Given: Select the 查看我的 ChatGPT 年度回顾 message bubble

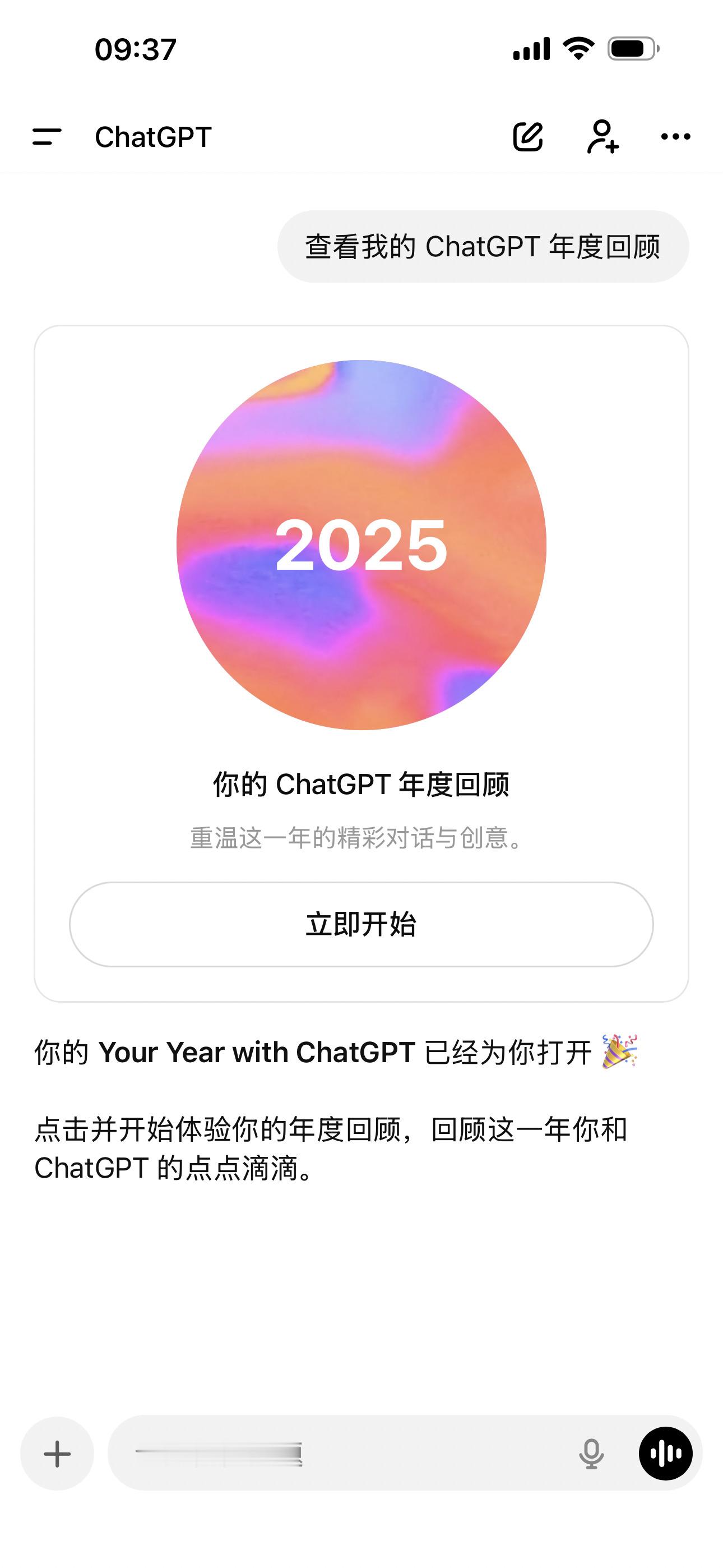Looking at the screenshot, I should click(x=484, y=247).
